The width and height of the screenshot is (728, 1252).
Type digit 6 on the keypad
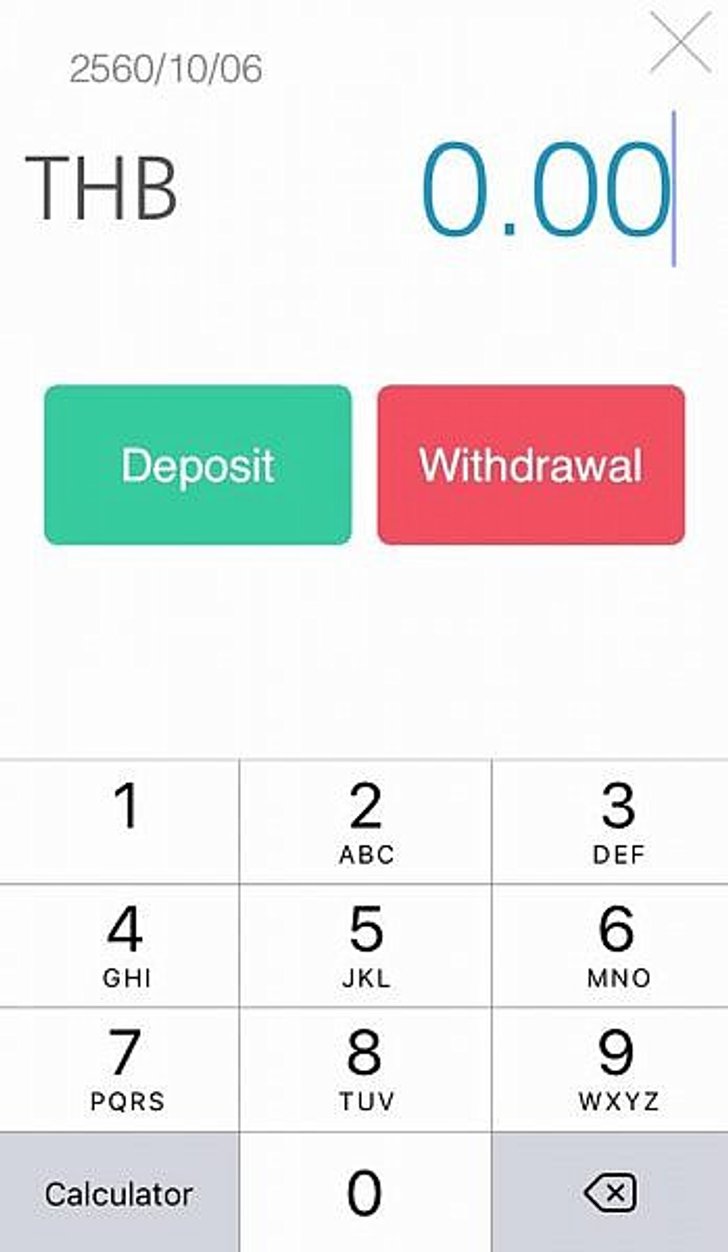point(610,945)
